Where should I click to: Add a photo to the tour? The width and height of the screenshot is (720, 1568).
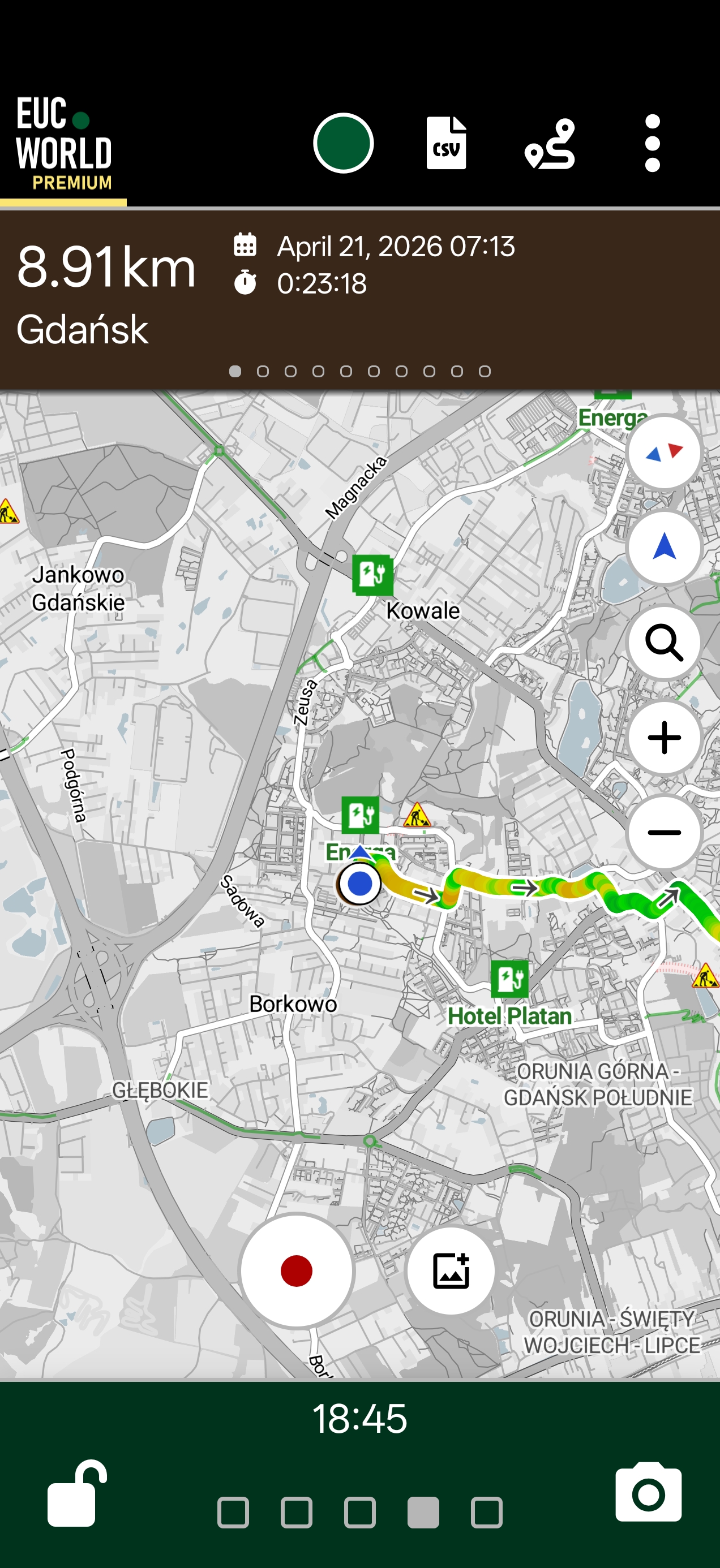point(451,1271)
